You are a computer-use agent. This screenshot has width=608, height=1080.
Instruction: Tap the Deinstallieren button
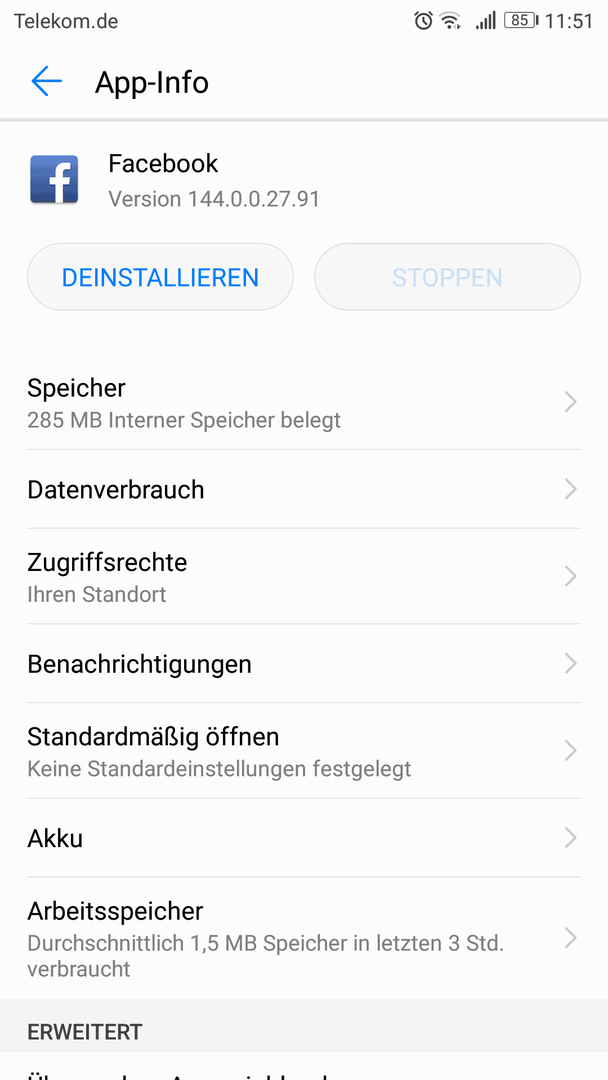coord(160,278)
